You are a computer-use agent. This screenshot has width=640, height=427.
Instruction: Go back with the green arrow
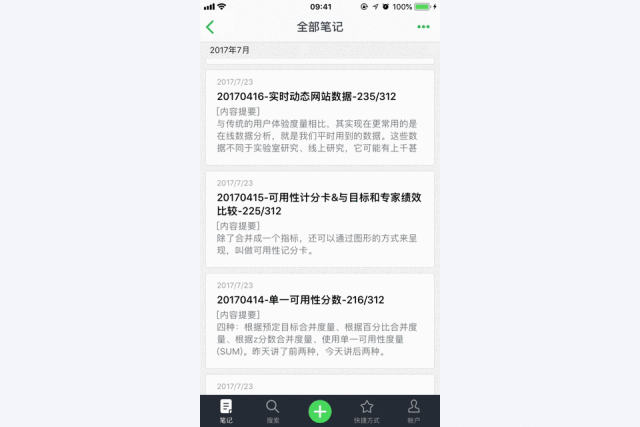pyautogui.click(x=210, y=27)
